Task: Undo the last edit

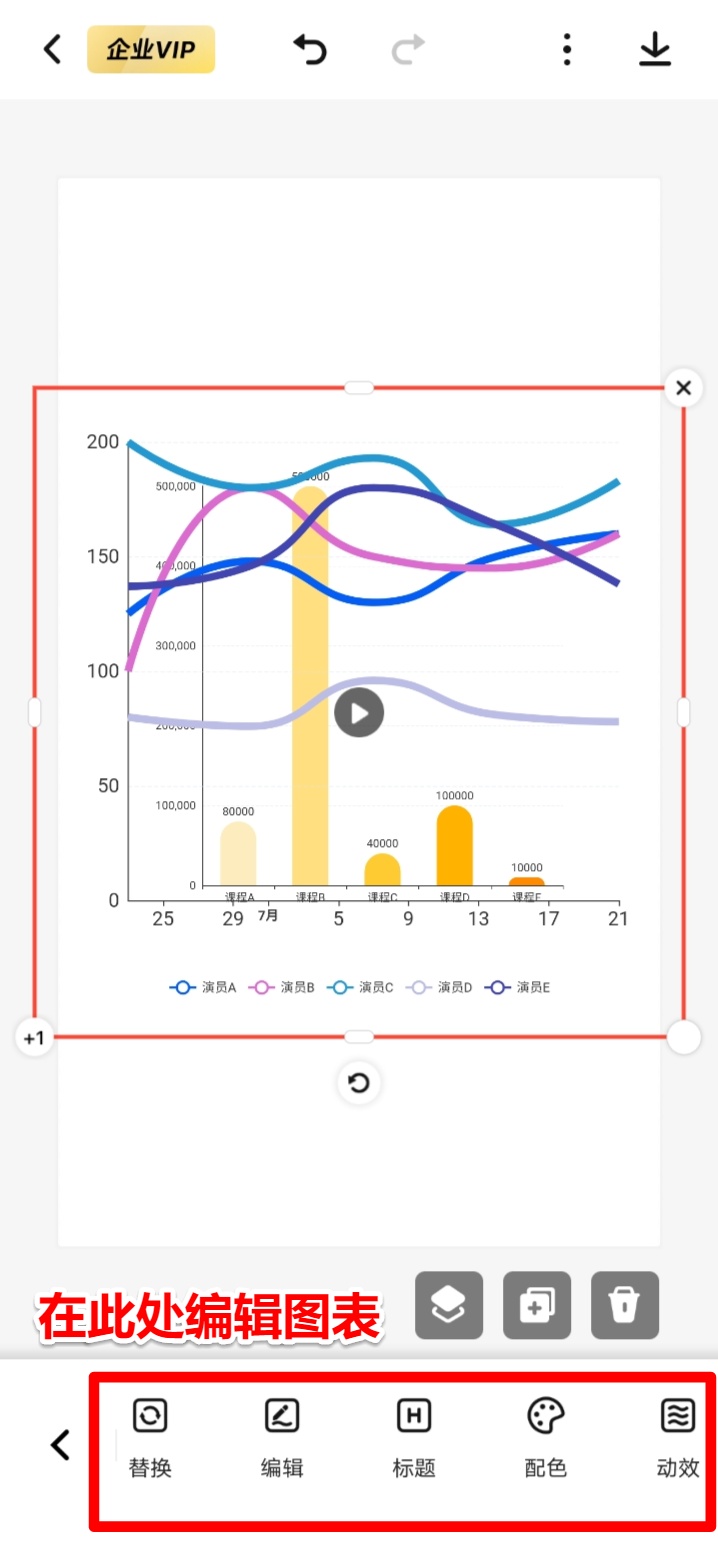Action: tap(310, 49)
